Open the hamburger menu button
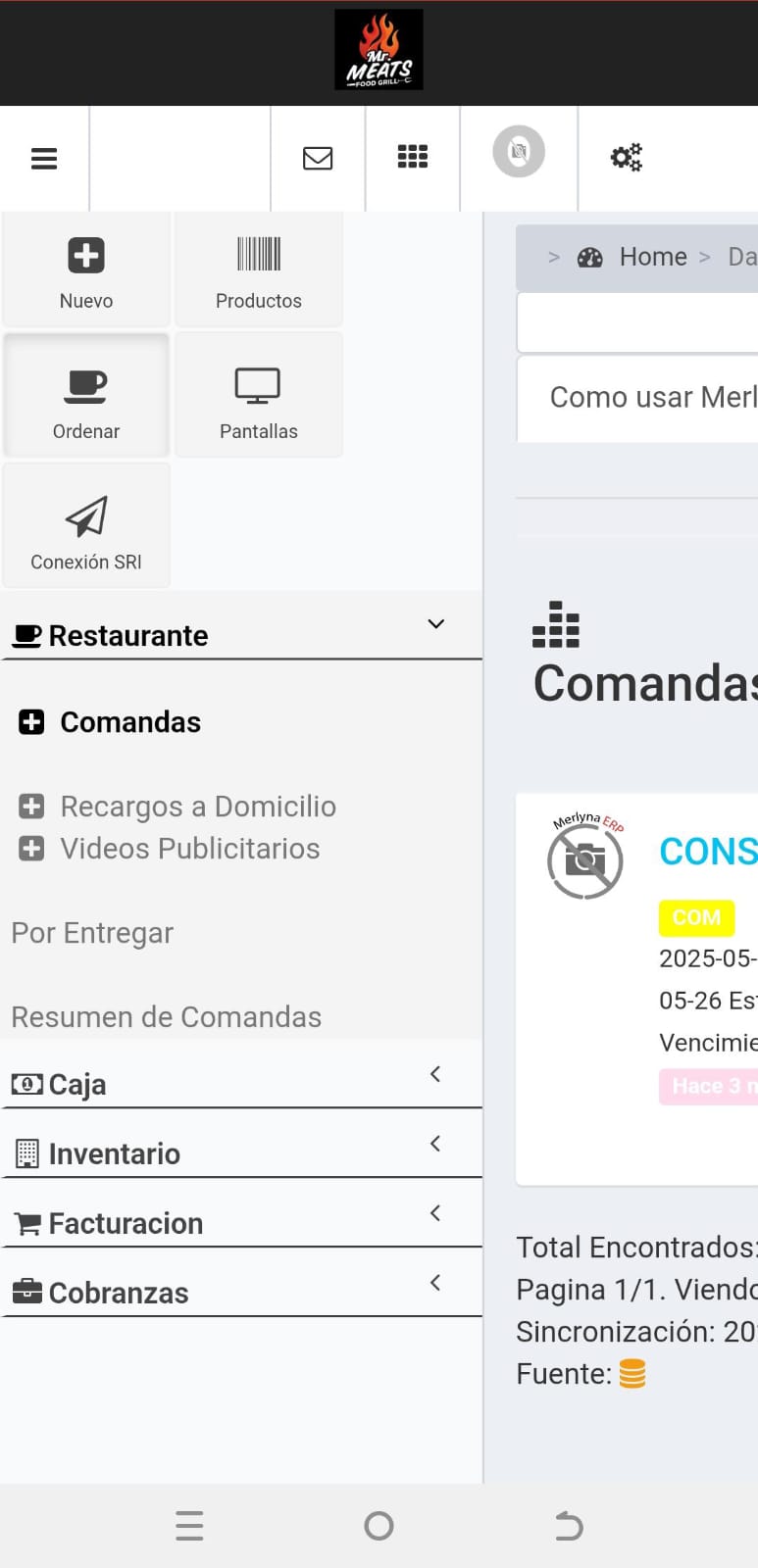 (x=44, y=158)
